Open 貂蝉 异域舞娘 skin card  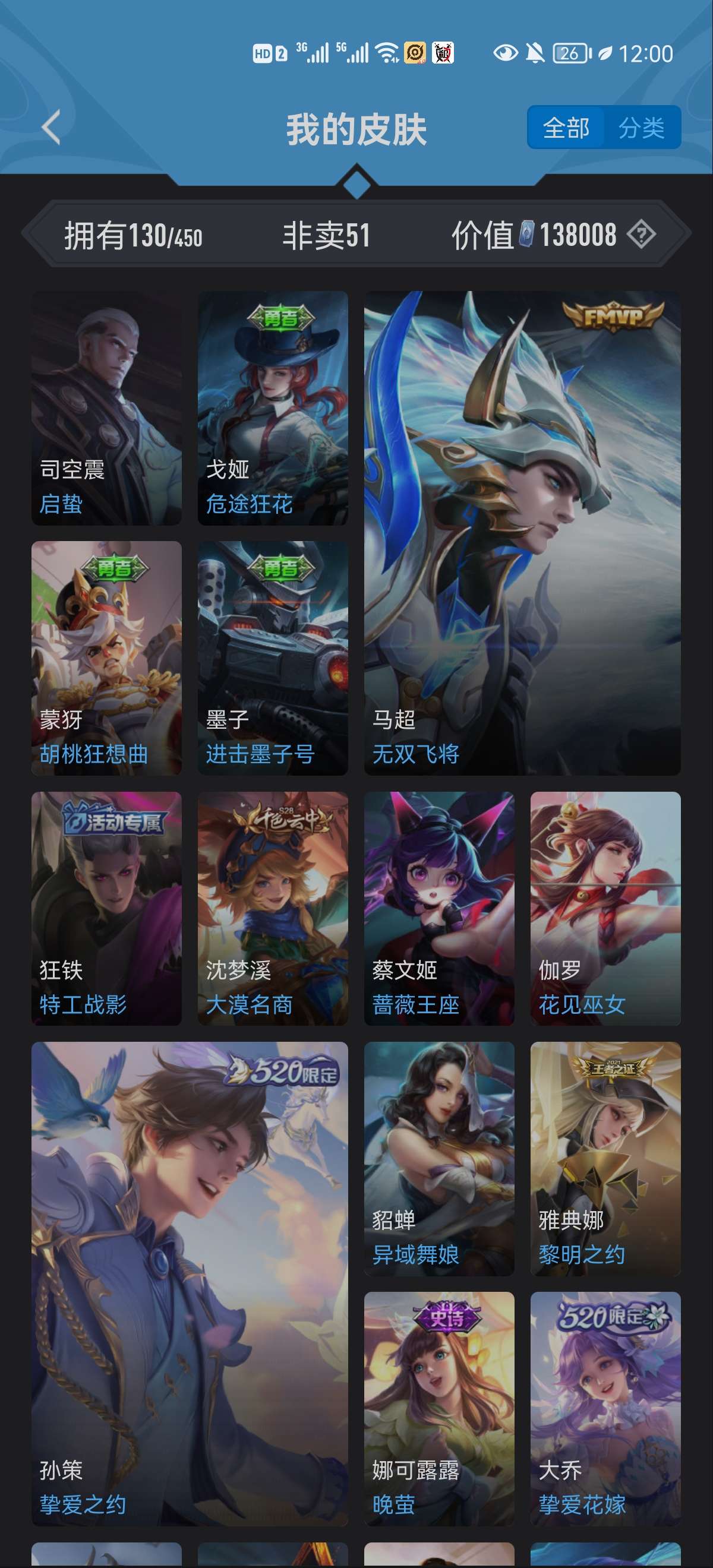(439, 1158)
